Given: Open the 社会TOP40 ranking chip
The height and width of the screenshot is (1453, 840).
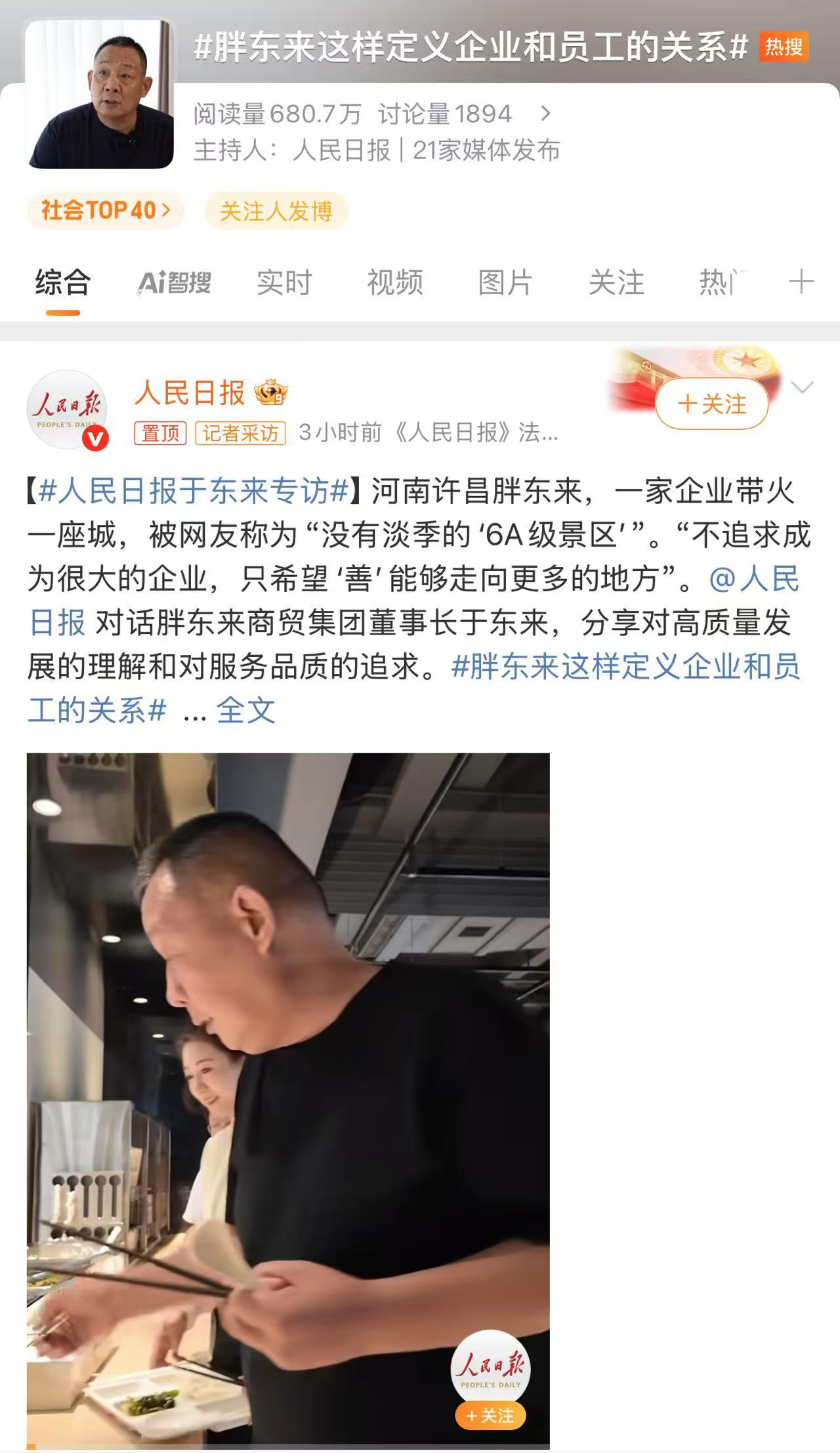Looking at the screenshot, I should (x=106, y=211).
